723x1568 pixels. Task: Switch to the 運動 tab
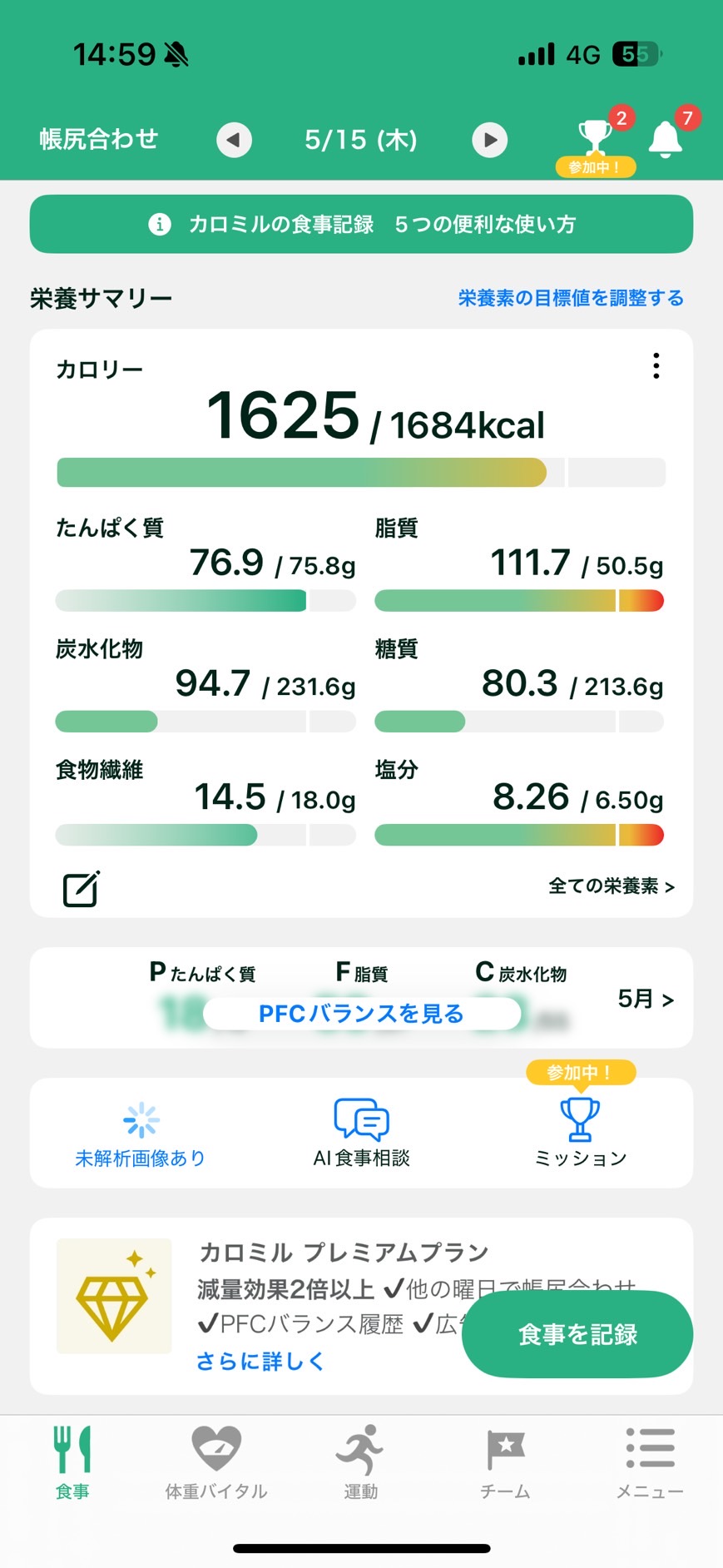click(361, 1462)
